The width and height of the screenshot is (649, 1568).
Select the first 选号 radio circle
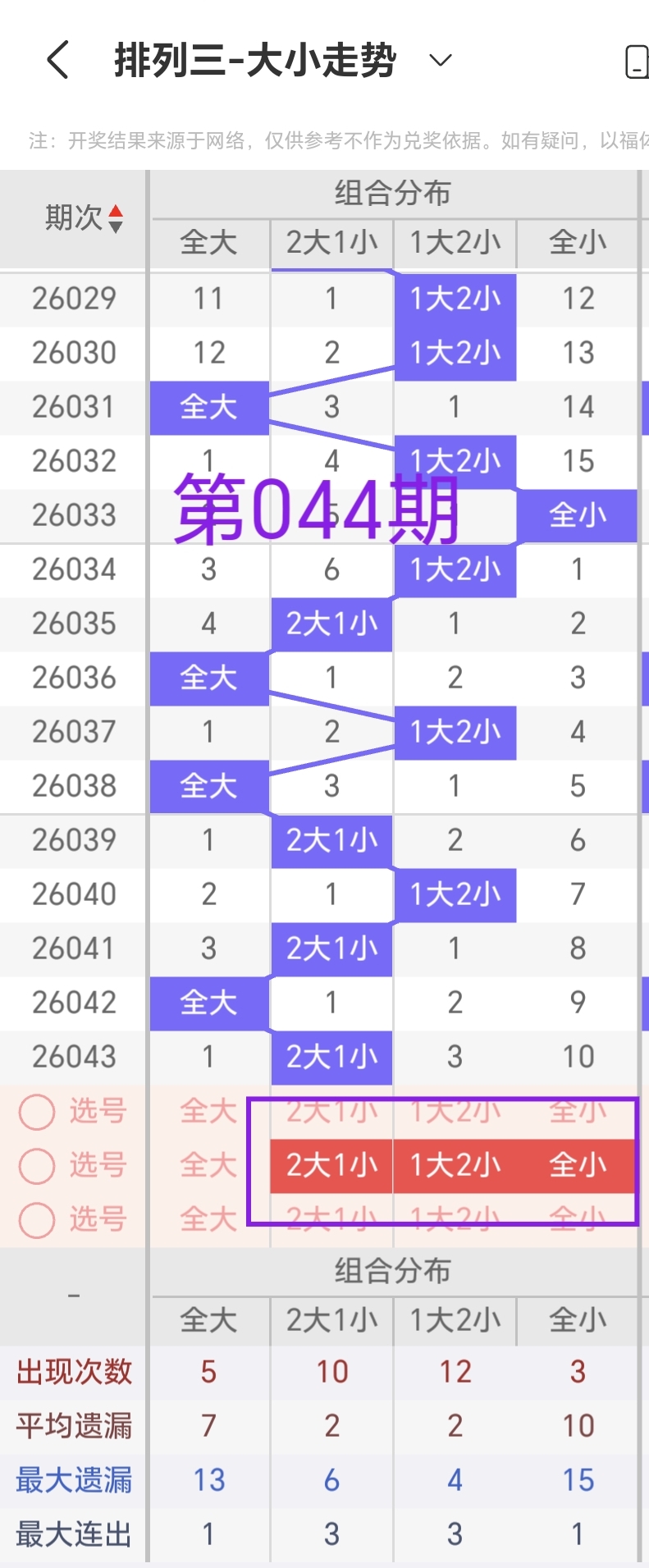36,1111
